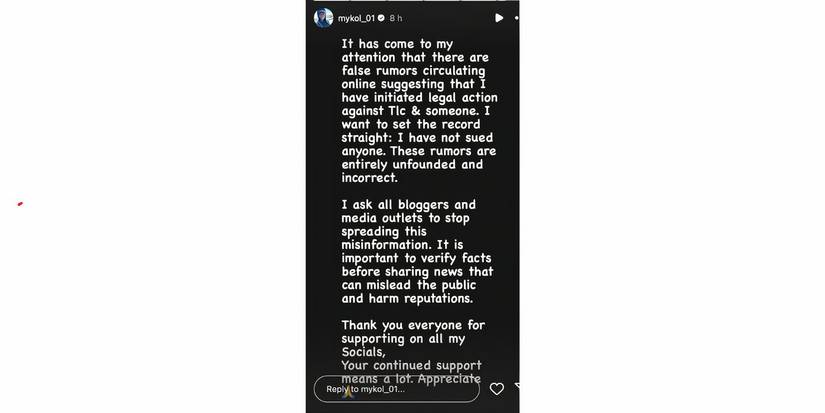This screenshot has width=825, height=413.
Task: Share the story via the send icon
Action: (x=516, y=388)
